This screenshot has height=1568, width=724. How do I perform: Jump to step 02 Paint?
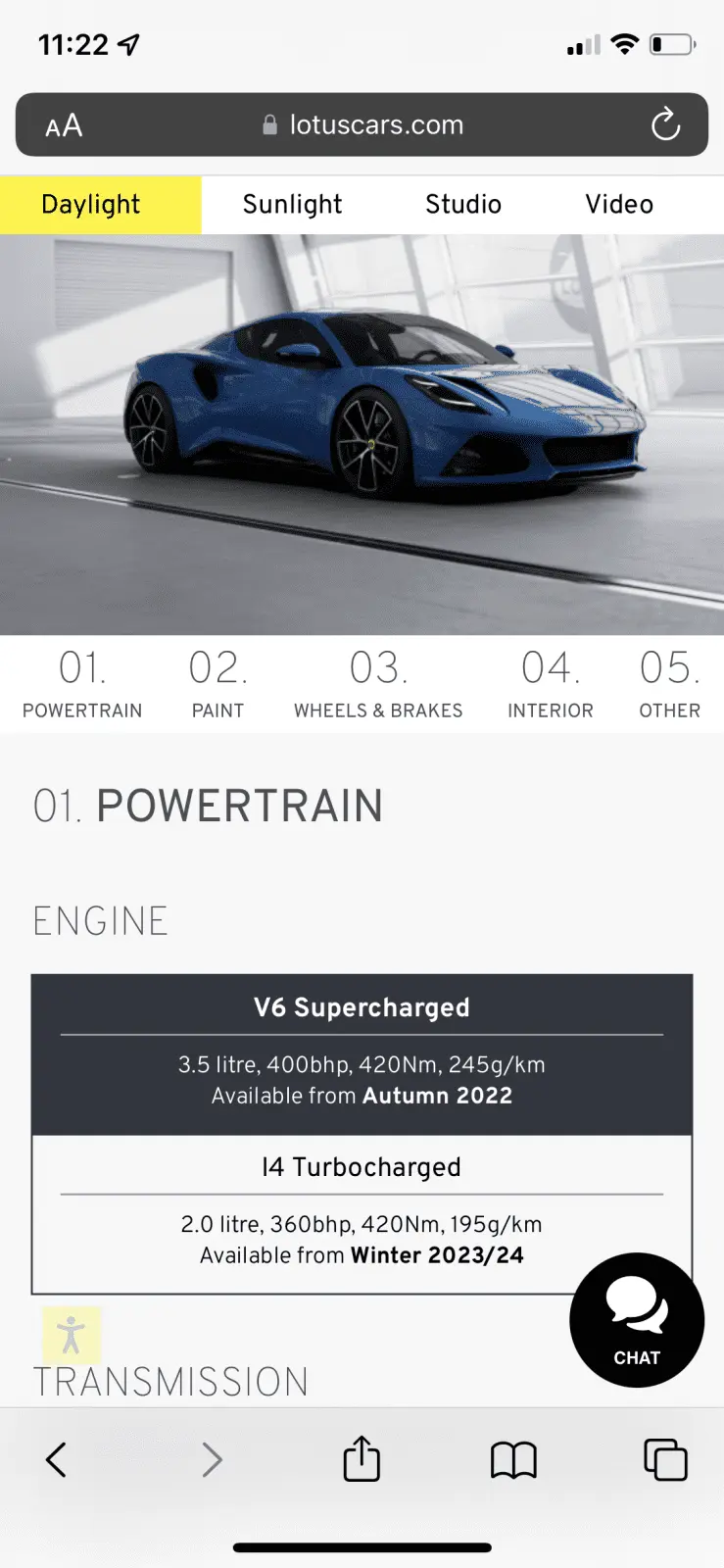pyautogui.click(x=217, y=684)
